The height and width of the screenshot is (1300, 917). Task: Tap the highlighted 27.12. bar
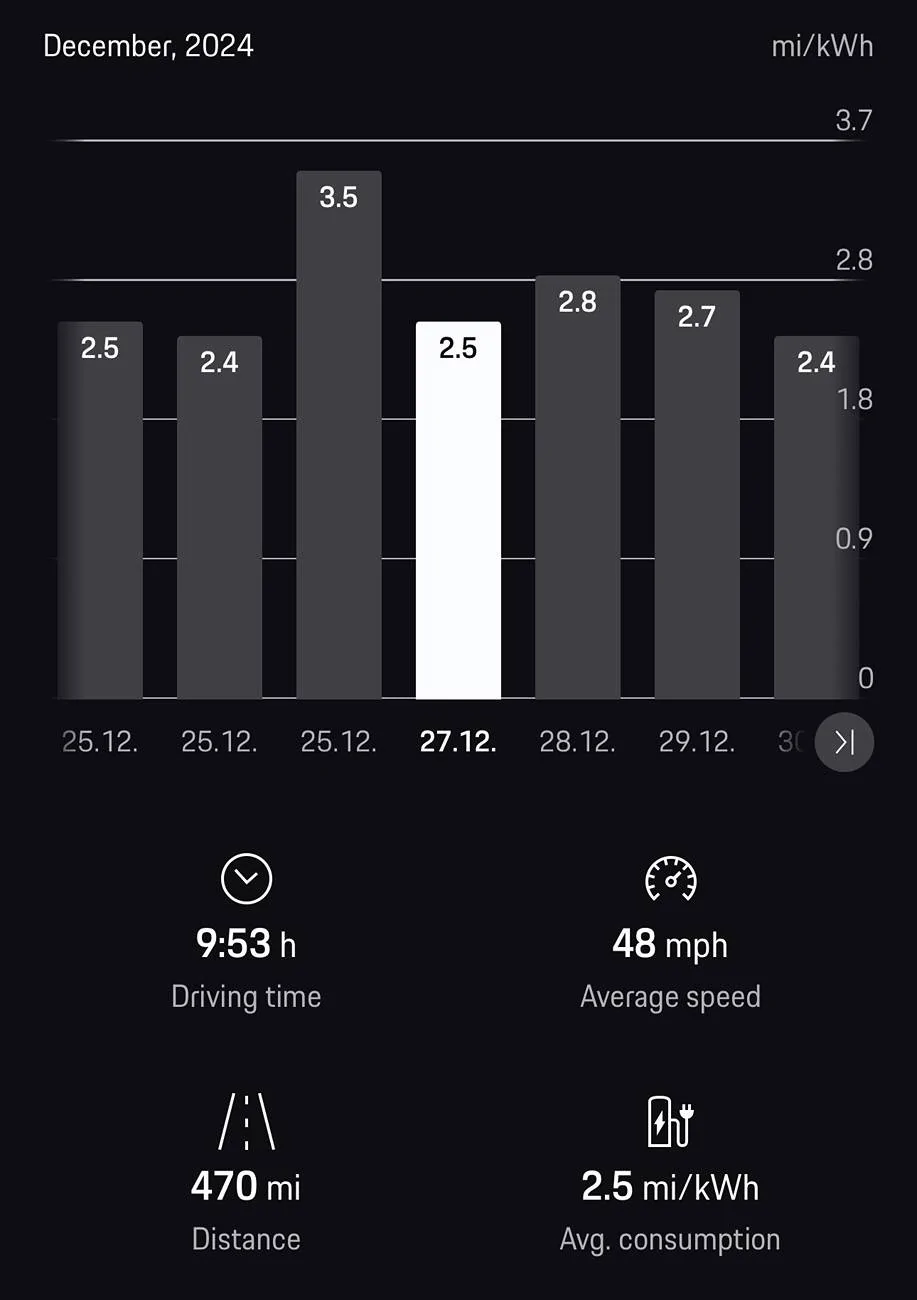click(x=458, y=510)
